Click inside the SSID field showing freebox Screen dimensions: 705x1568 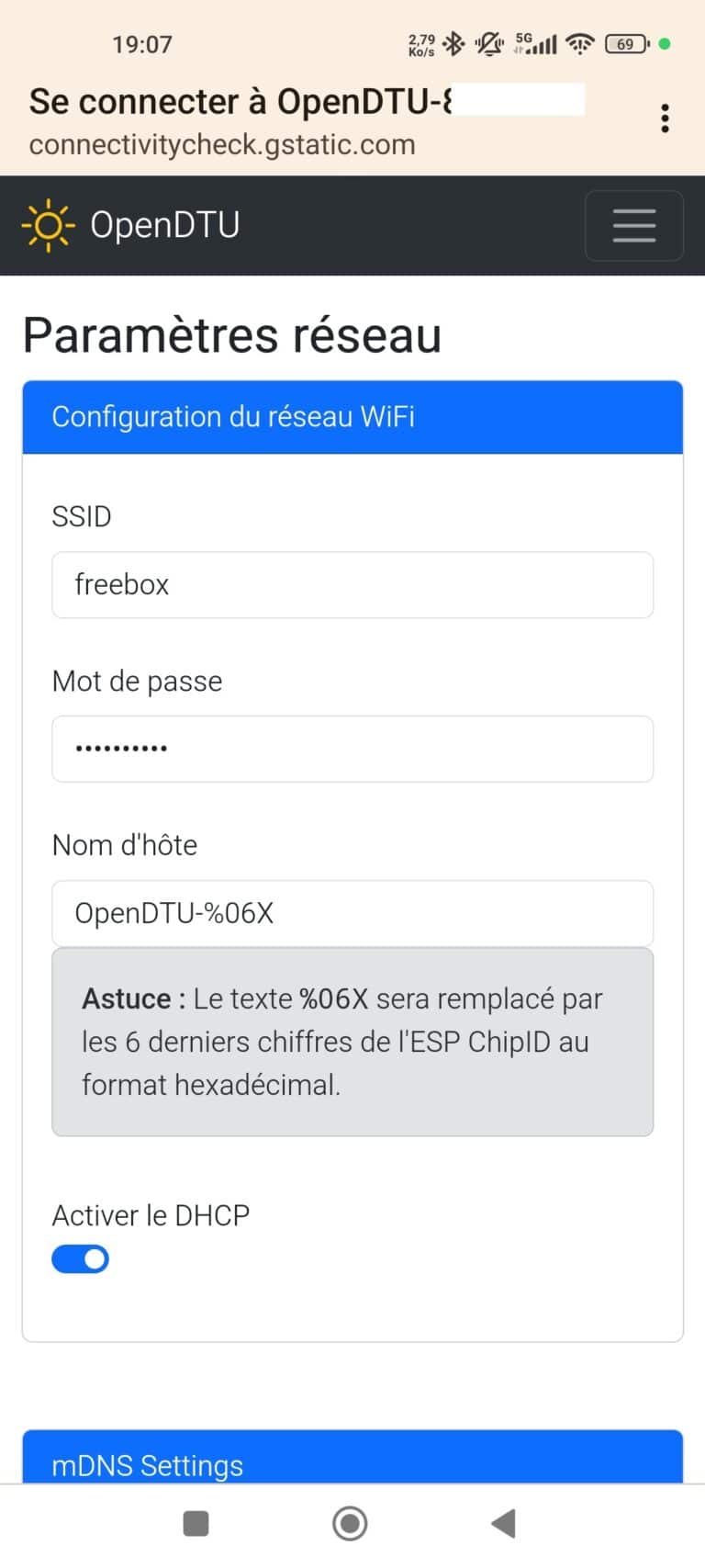352,585
